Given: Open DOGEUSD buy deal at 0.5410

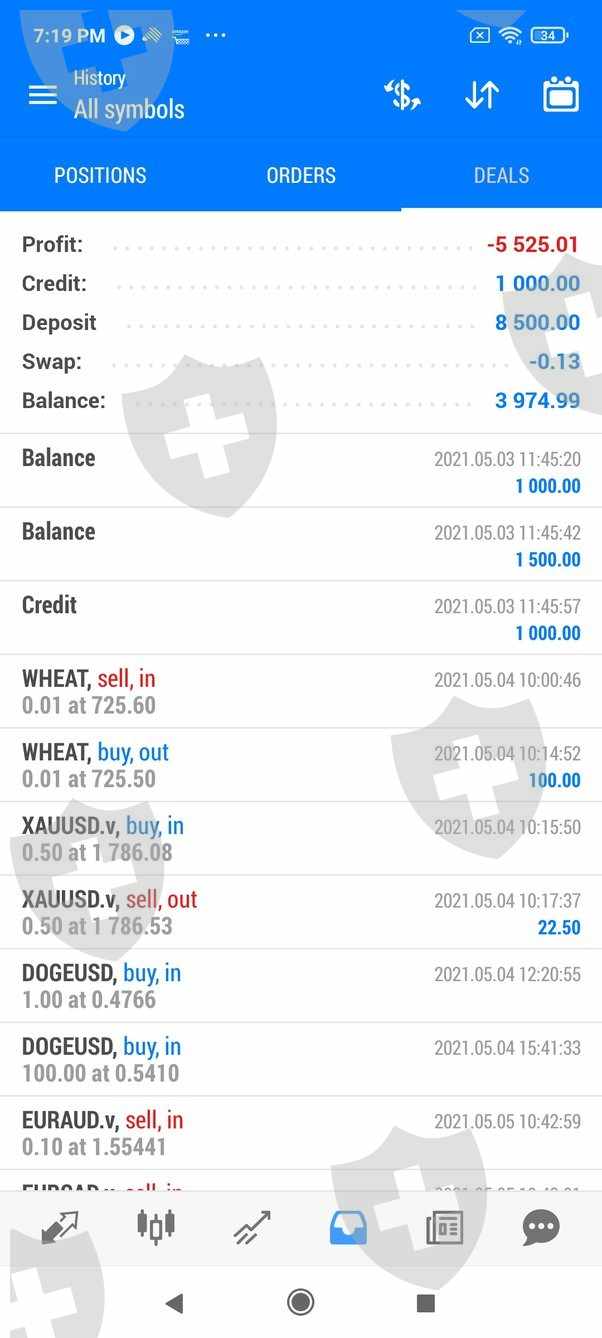Looking at the screenshot, I should point(301,1059).
